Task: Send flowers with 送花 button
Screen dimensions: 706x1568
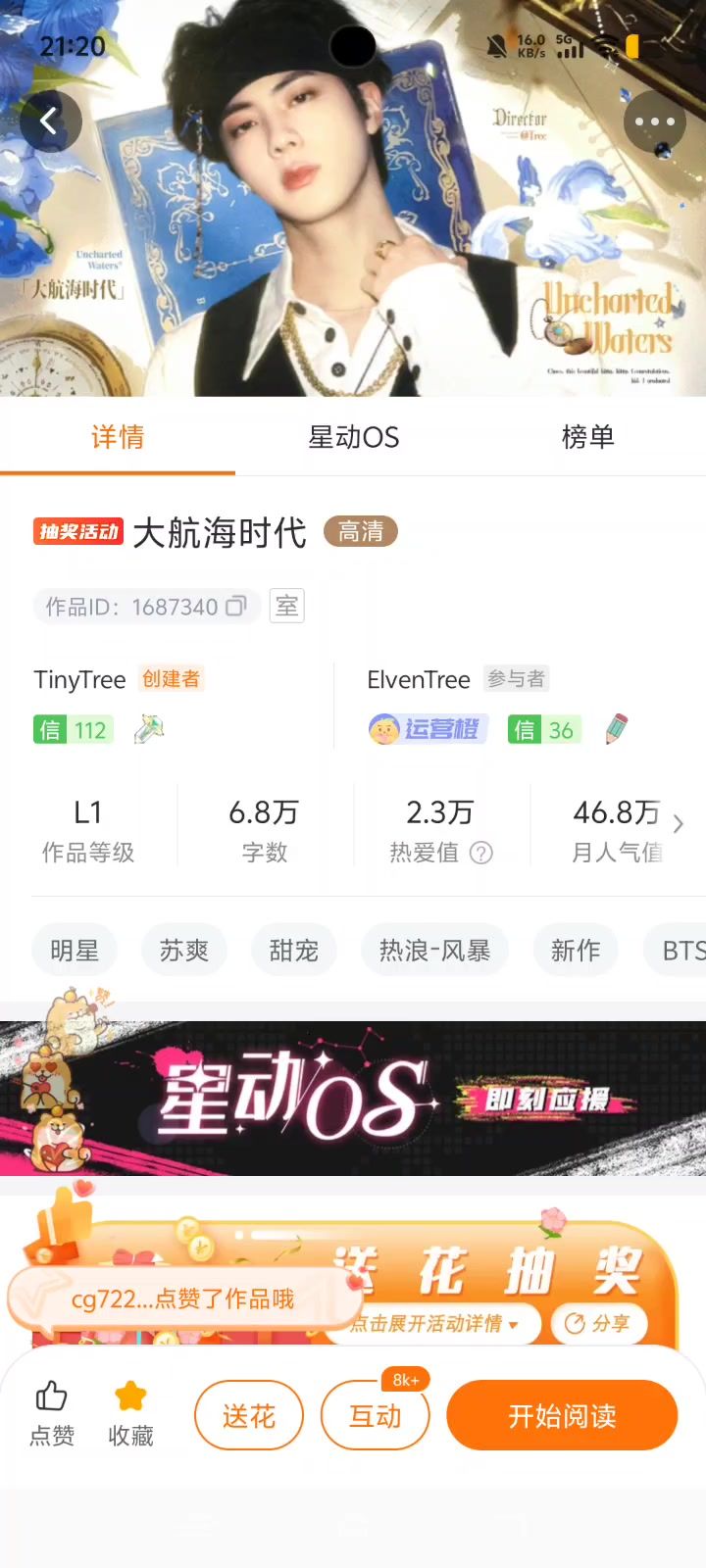Action: pyautogui.click(x=249, y=1415)
